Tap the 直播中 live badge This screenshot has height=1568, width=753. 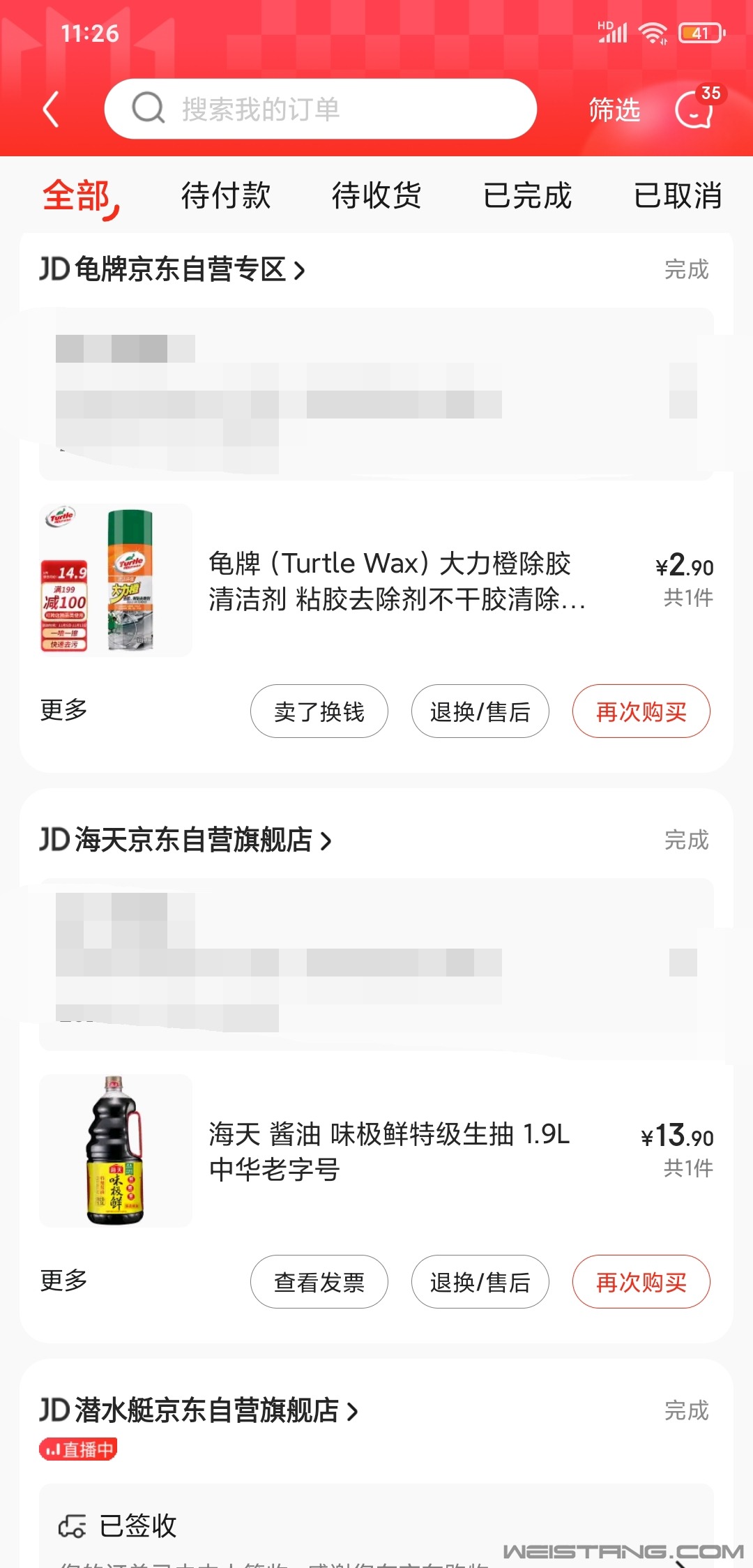(78, 1449)
